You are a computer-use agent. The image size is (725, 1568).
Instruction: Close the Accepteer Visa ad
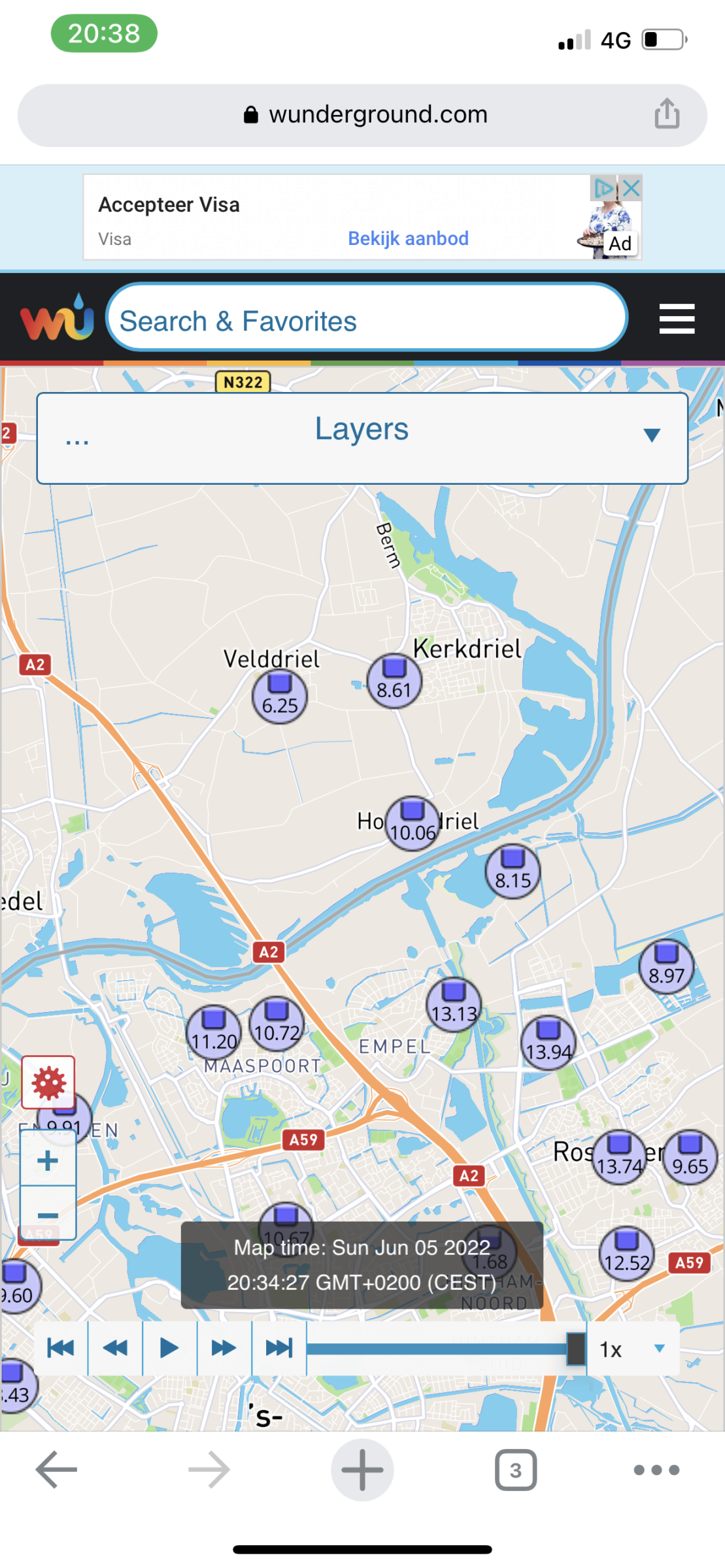pyautogui.click(x=631, y=189)
